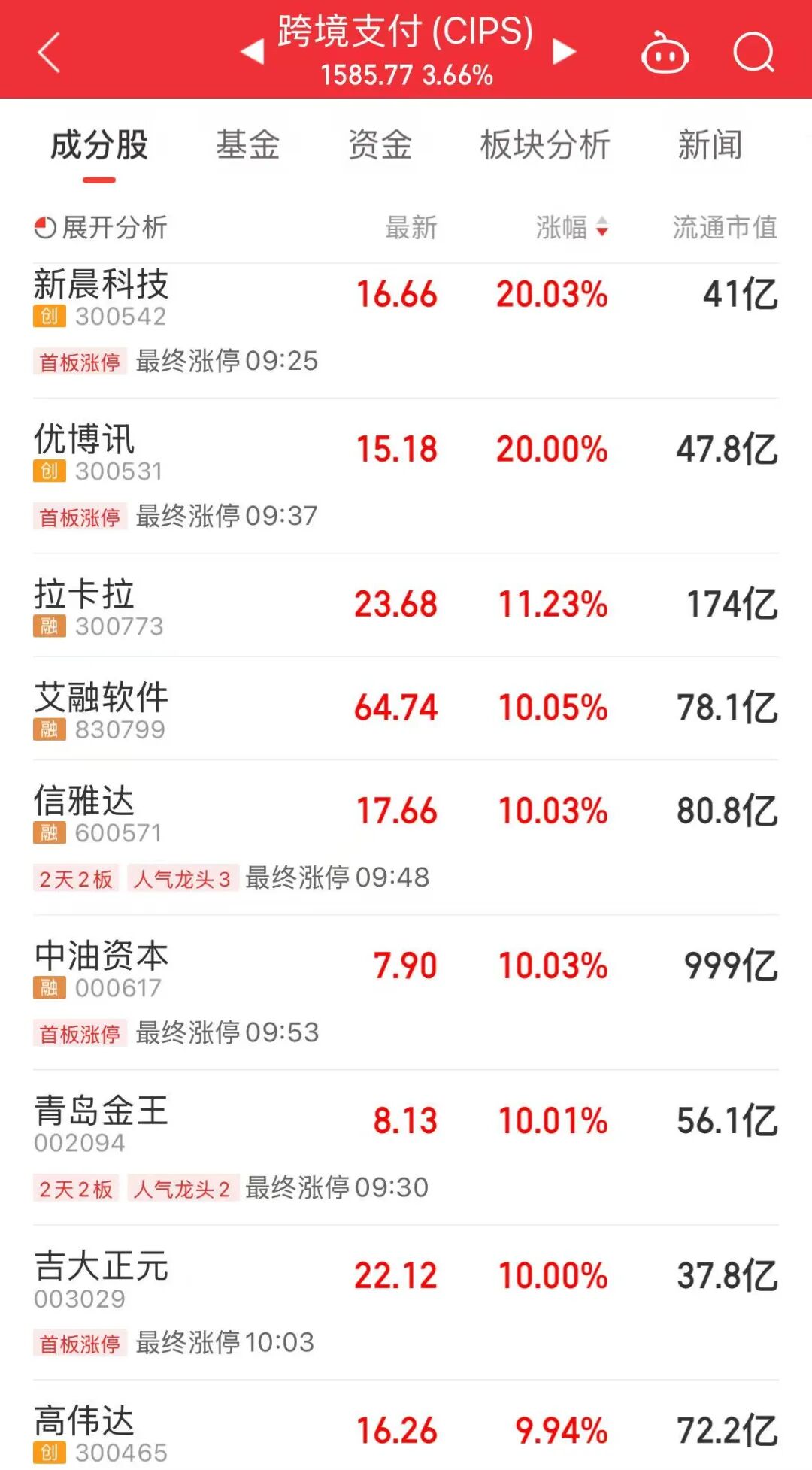This screenshot has width=812, height=1470.
Task: Select the 成分股 tab
Action: tap(99, 145)
